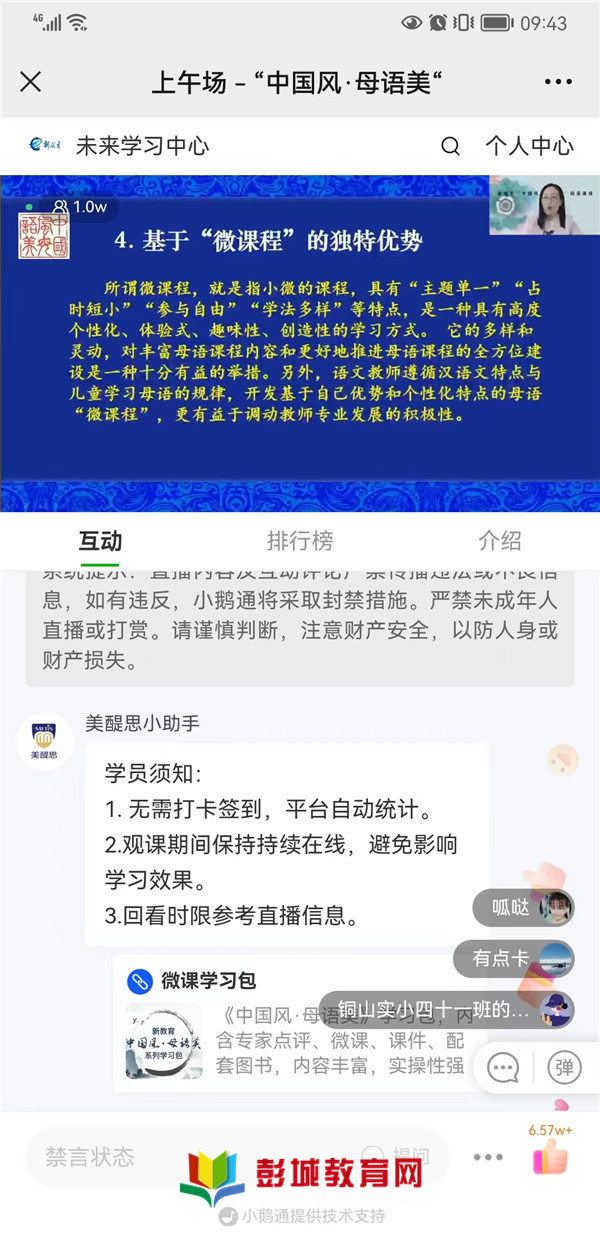Open the comment bubble icon
The height and width of the screenshot is (1246, 600).
(x=503, y=1068)
